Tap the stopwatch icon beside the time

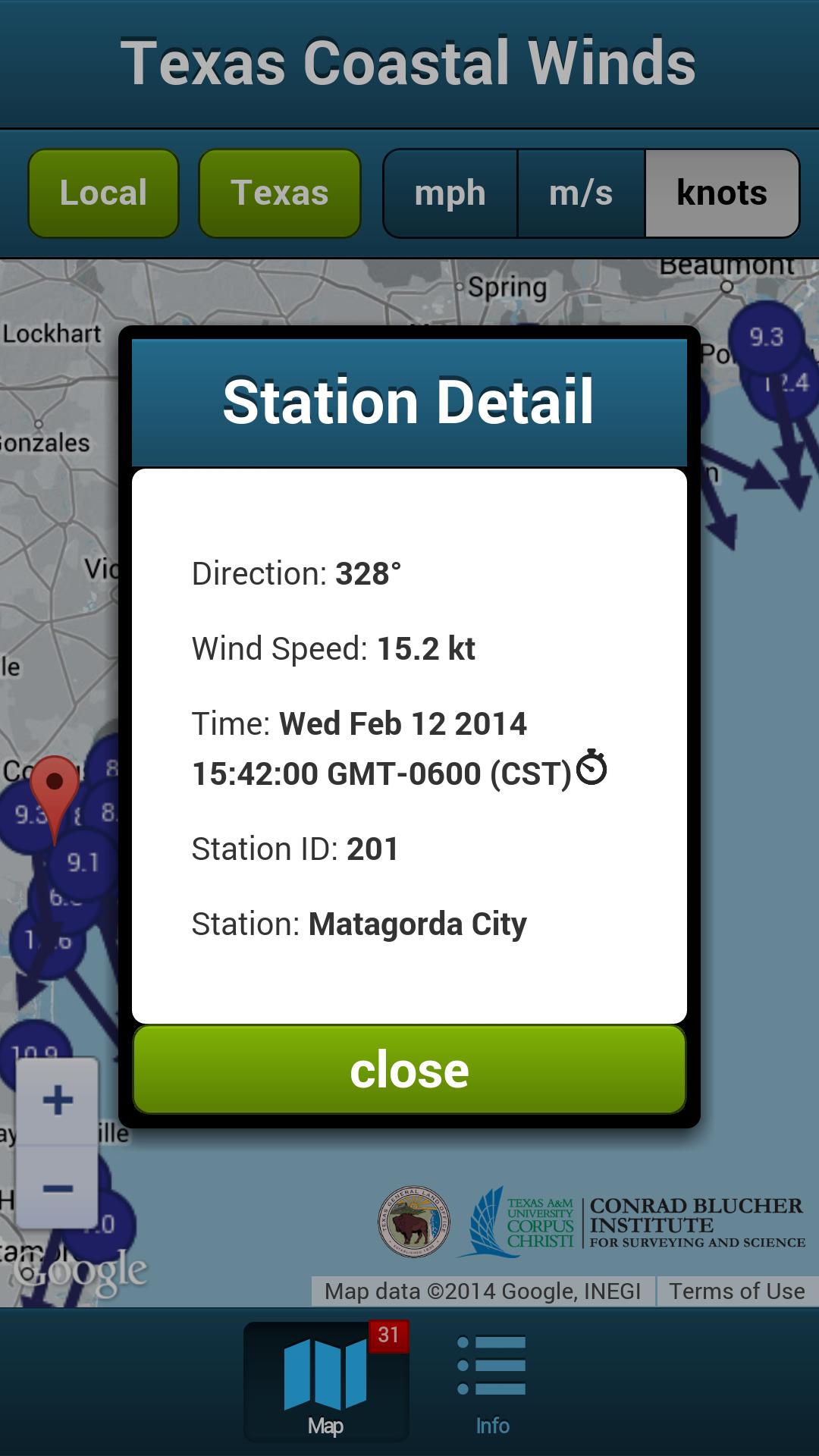(591, 767)
